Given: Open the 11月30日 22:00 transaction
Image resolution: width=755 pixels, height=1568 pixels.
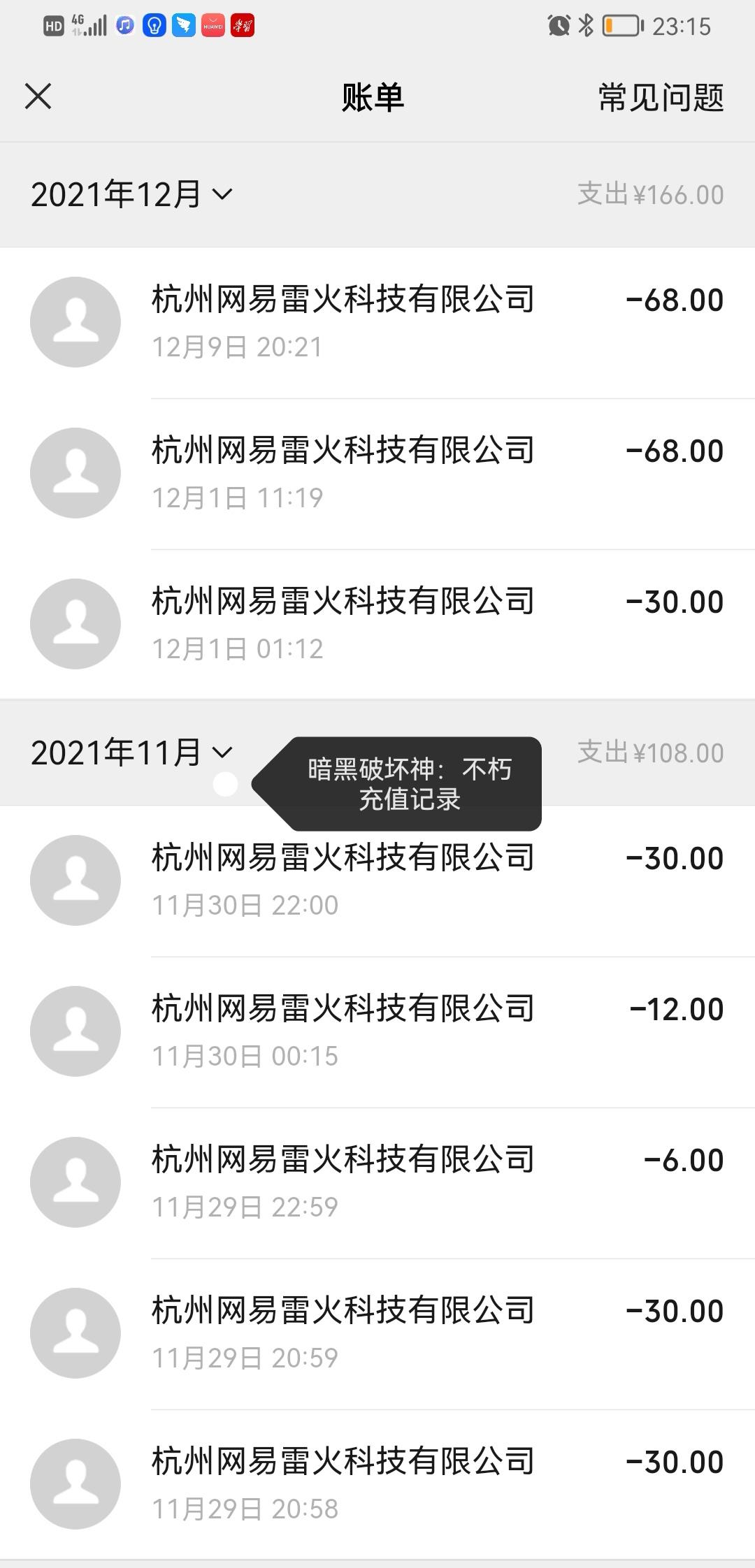Looking at the screenshot, I should click(377, 881).
